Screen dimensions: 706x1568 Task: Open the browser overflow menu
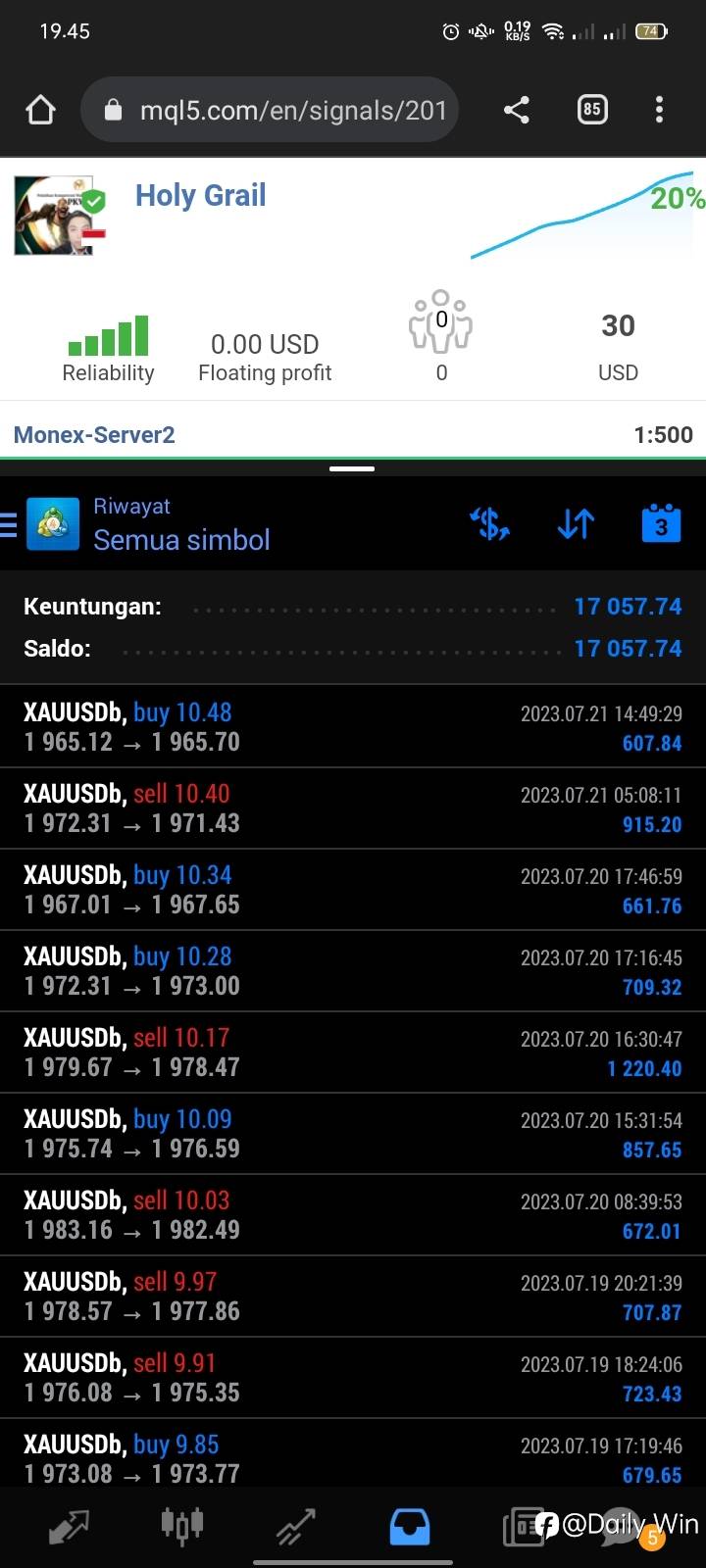tap(659, 110)
